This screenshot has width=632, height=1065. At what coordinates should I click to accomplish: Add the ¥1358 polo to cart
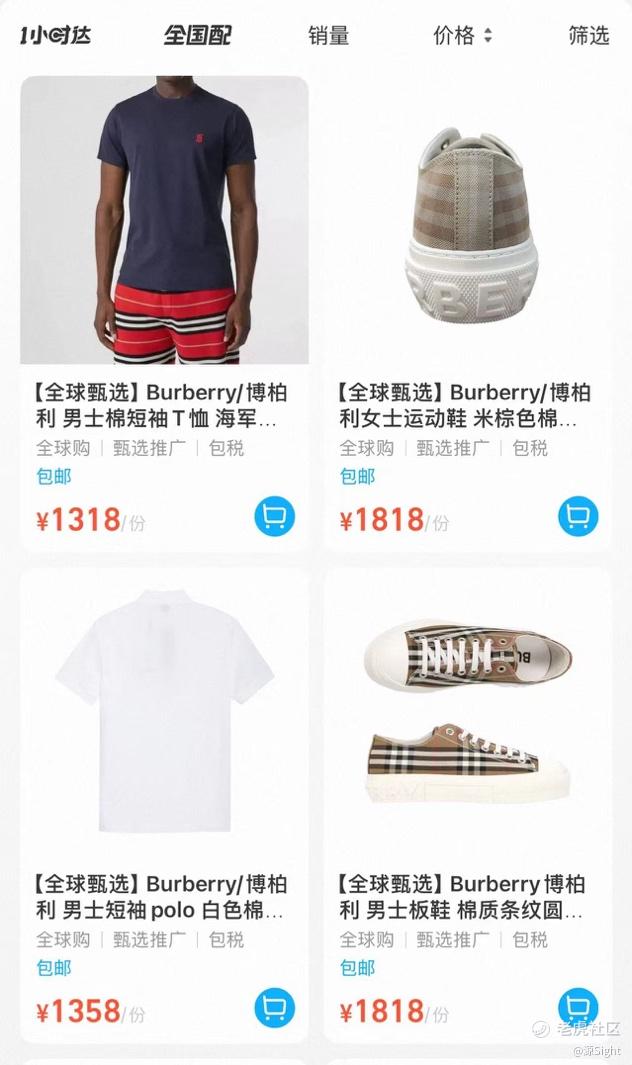pyautogui.click(x=275, y=1008)
